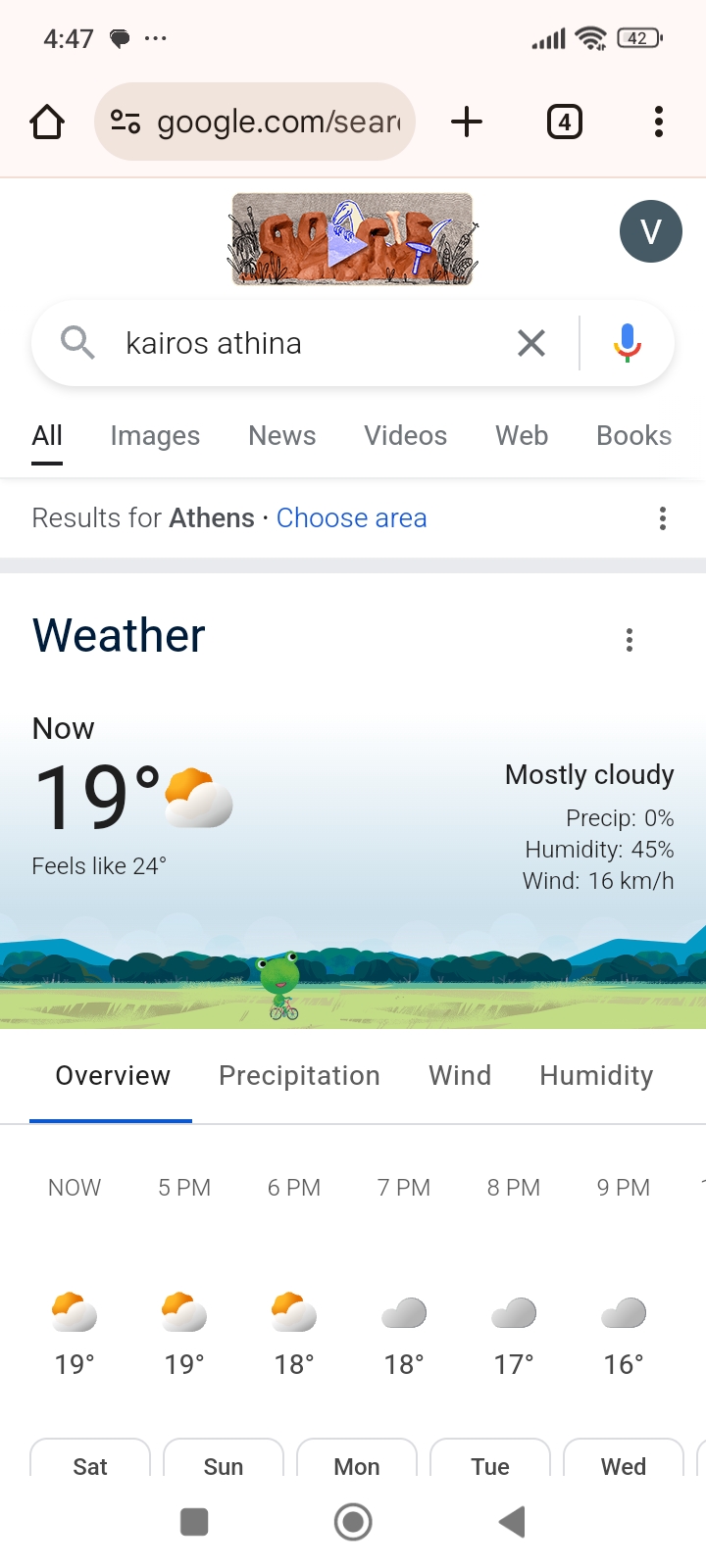Viewport: 706px width, 1568px height.
Task: Start voice search with the microphone
Action: pyautogui.click(x=628, y=343)
